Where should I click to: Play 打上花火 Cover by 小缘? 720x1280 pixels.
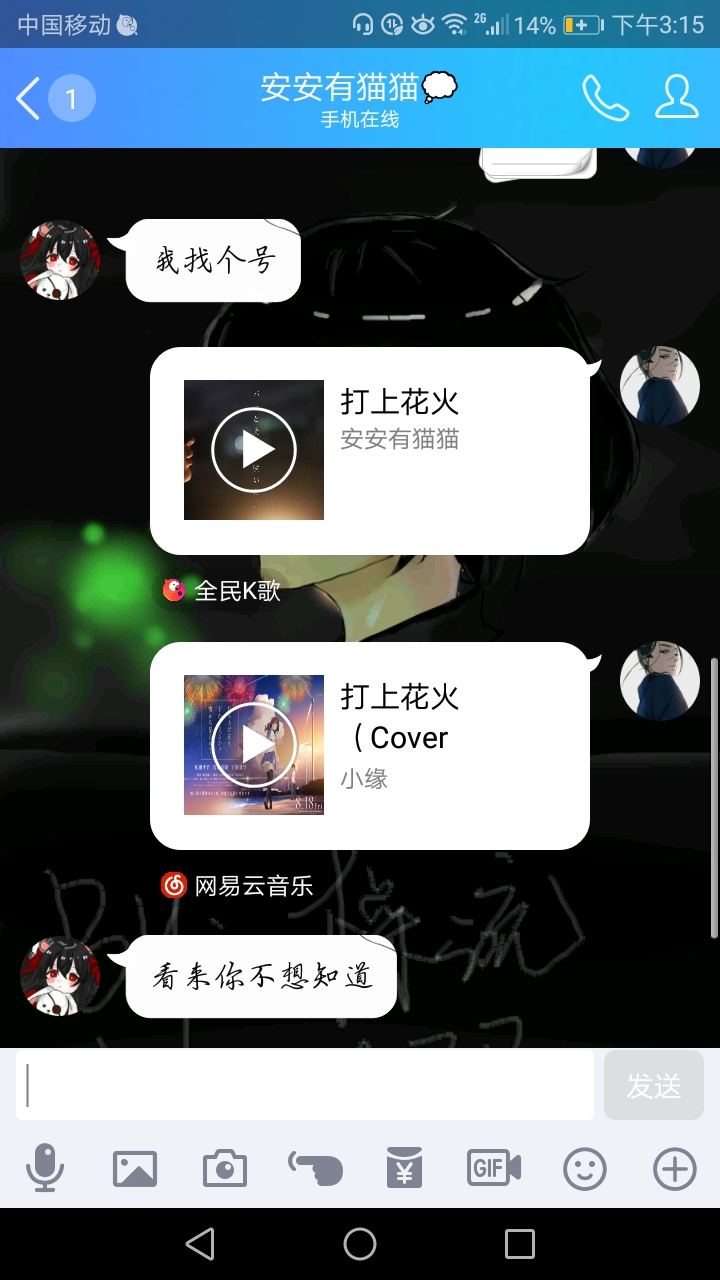pyautogui.click(x=254, y=745)
